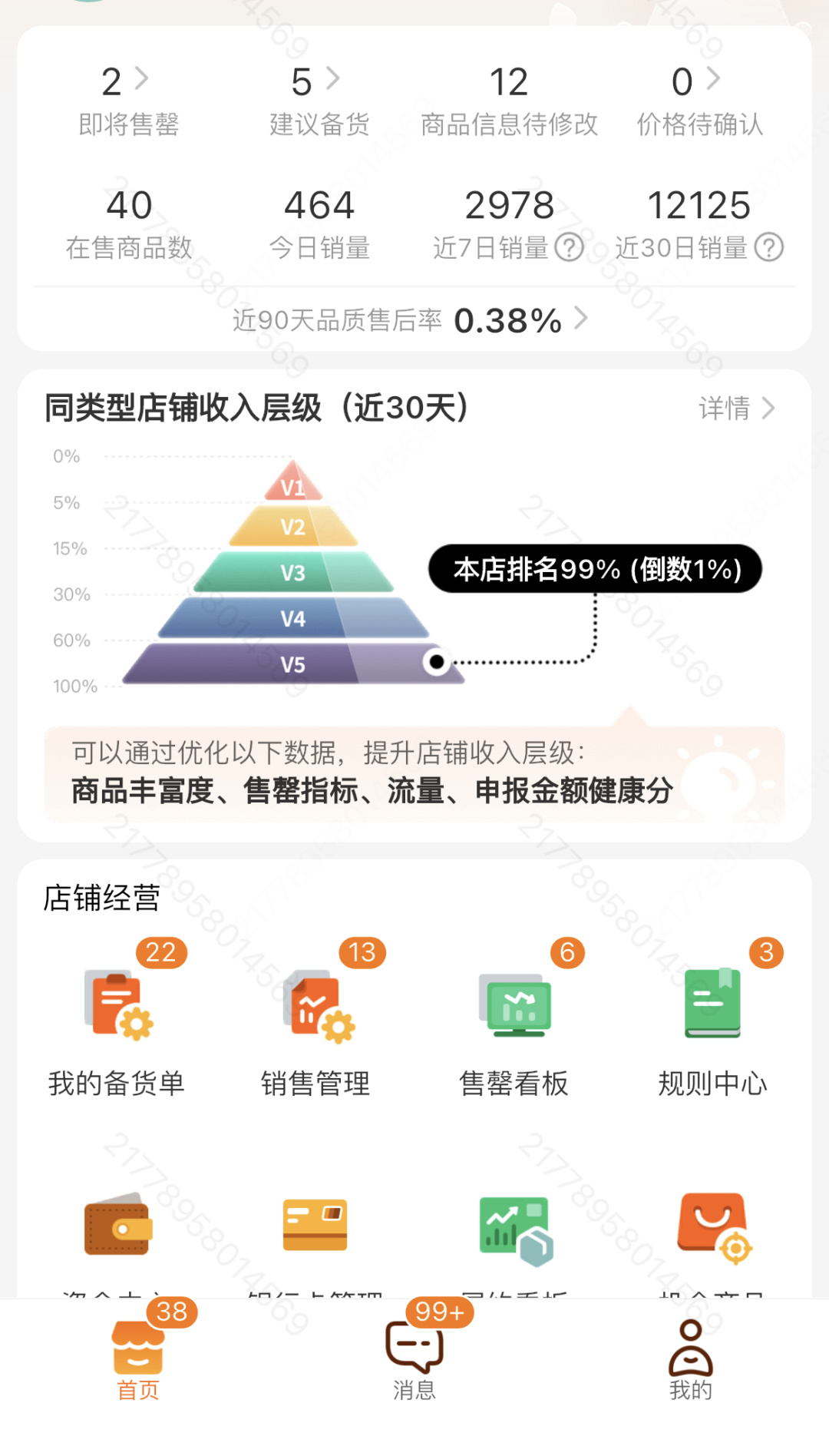Open the 即将售罄 items list
829x1456 pixels.
[x=128, y=100]
